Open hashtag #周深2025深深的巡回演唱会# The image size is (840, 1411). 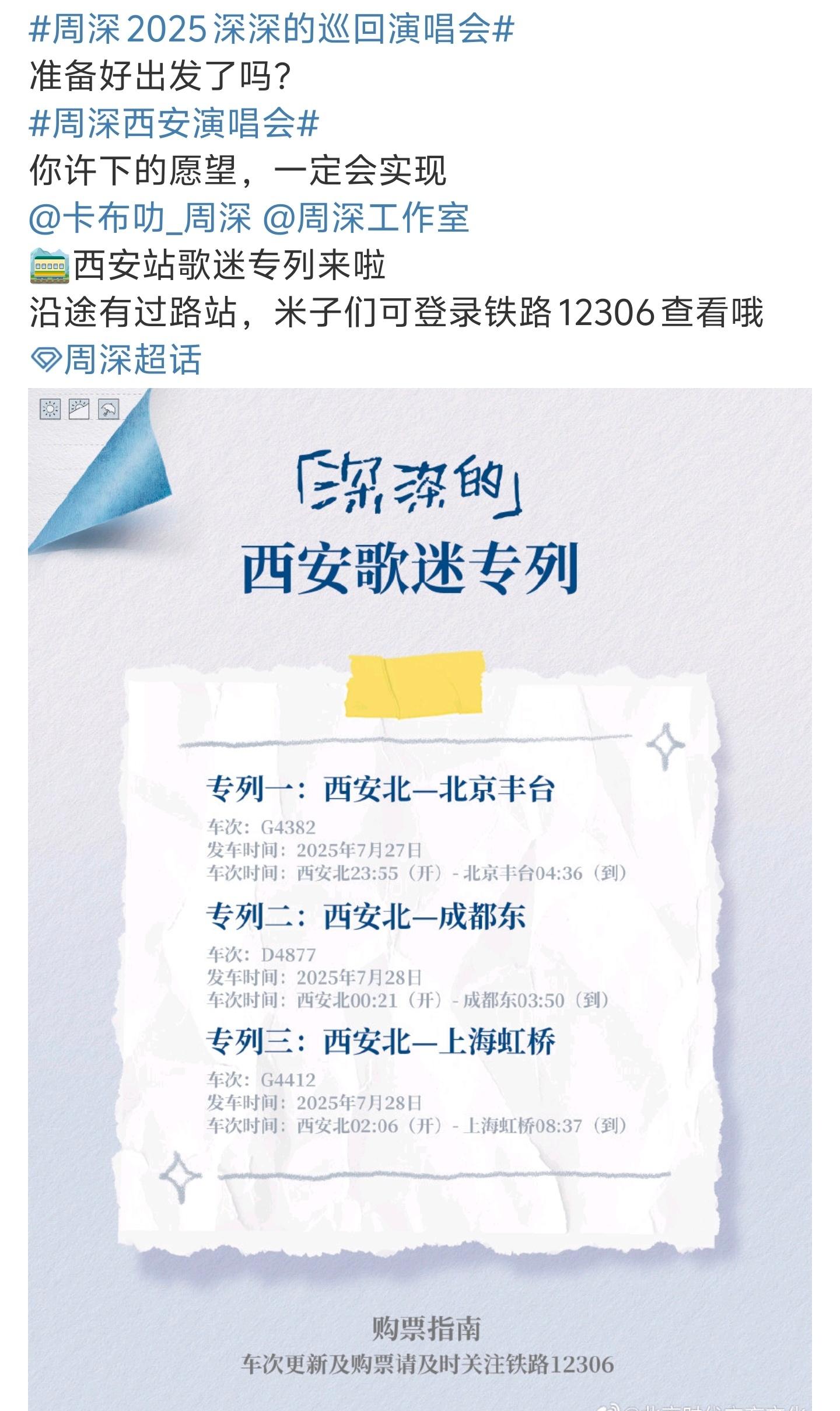coord(271,29)
